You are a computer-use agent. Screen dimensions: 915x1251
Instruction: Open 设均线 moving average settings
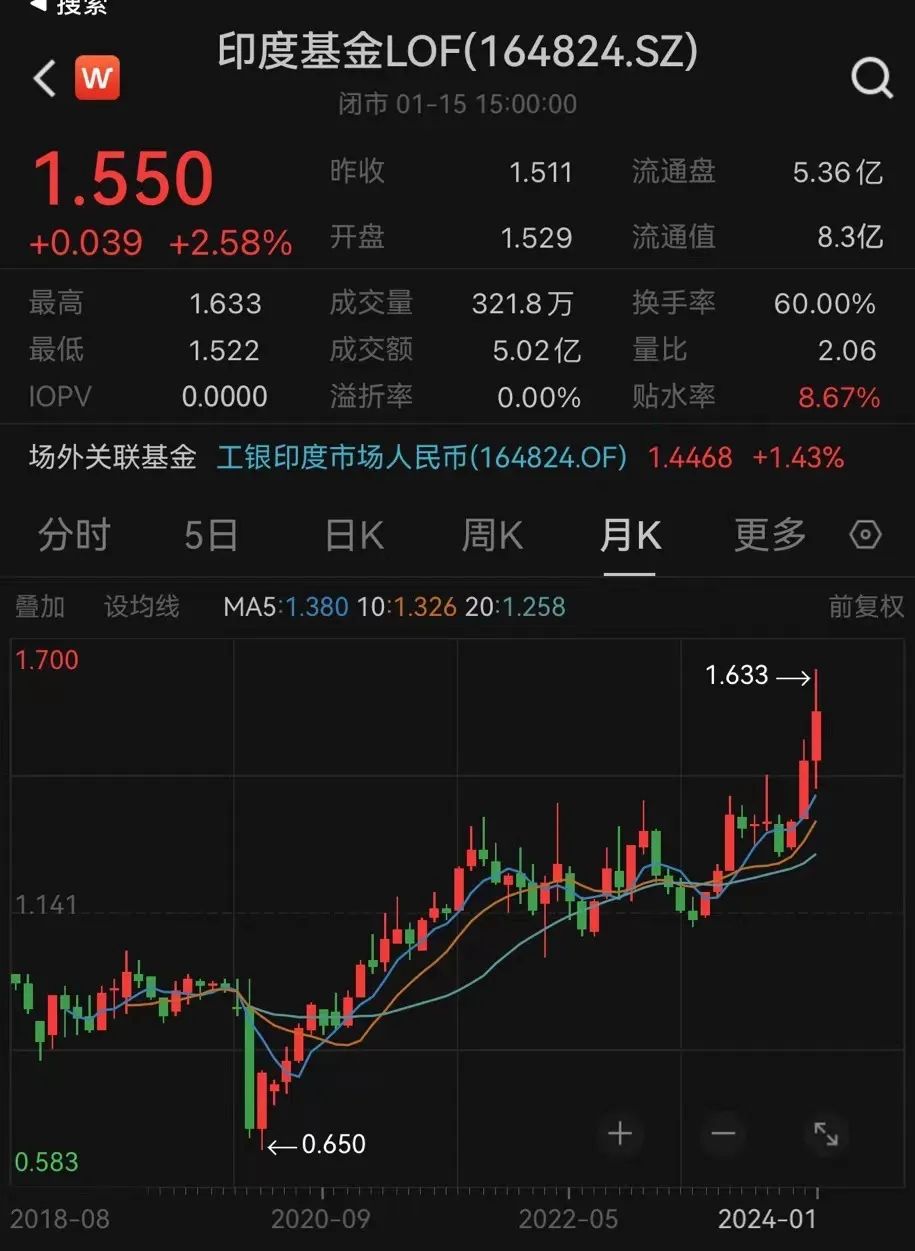click(142, 606)
